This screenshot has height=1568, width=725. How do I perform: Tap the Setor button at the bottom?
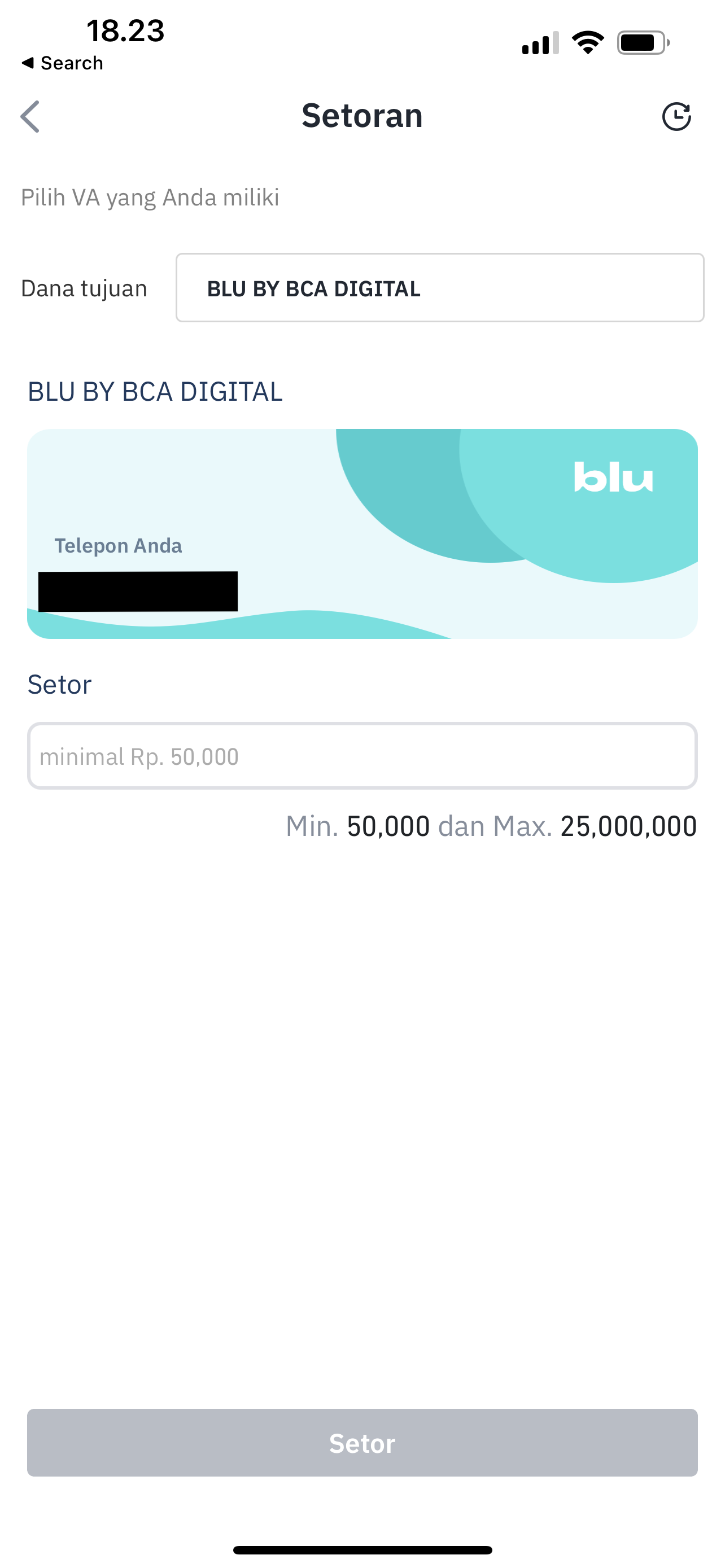click(362, 1443)
